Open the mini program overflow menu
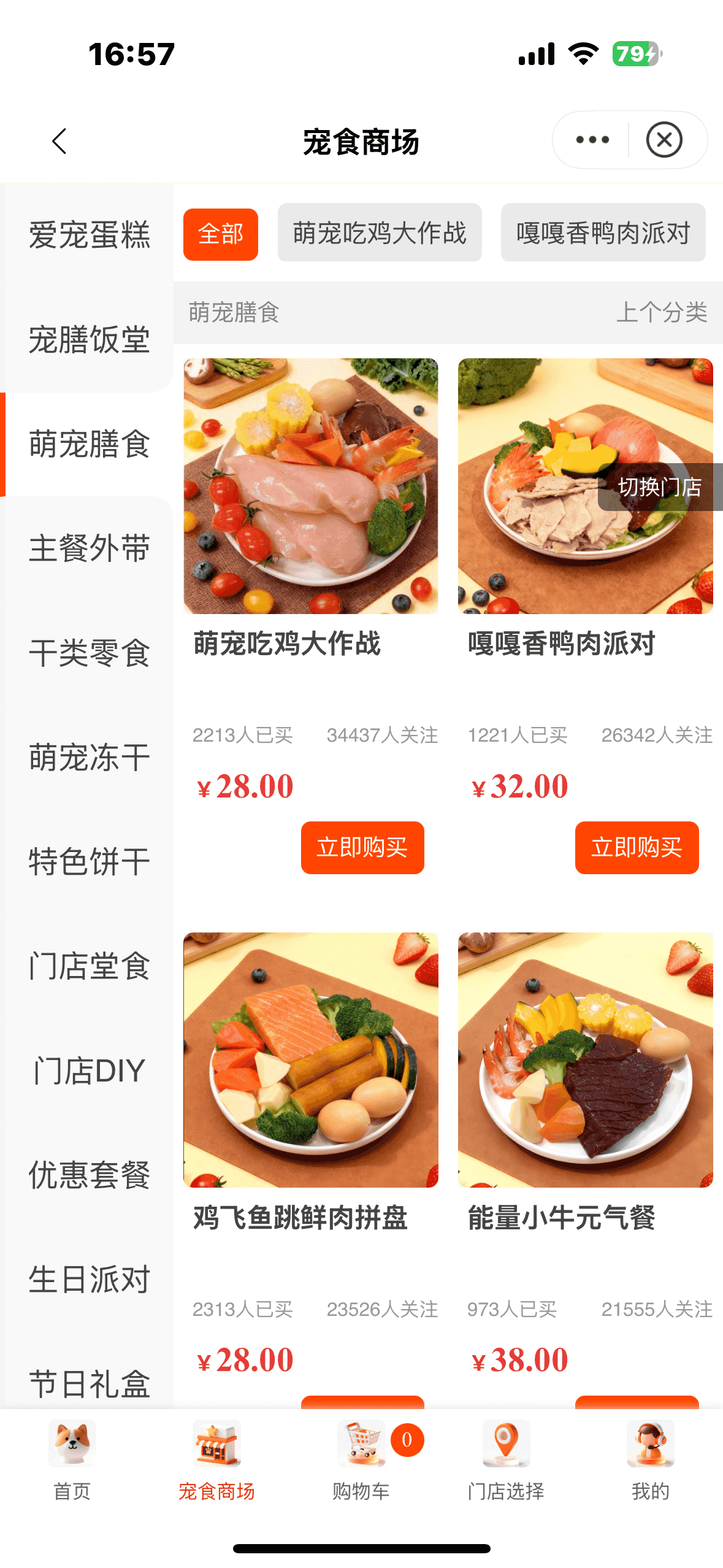 point(592,140)
